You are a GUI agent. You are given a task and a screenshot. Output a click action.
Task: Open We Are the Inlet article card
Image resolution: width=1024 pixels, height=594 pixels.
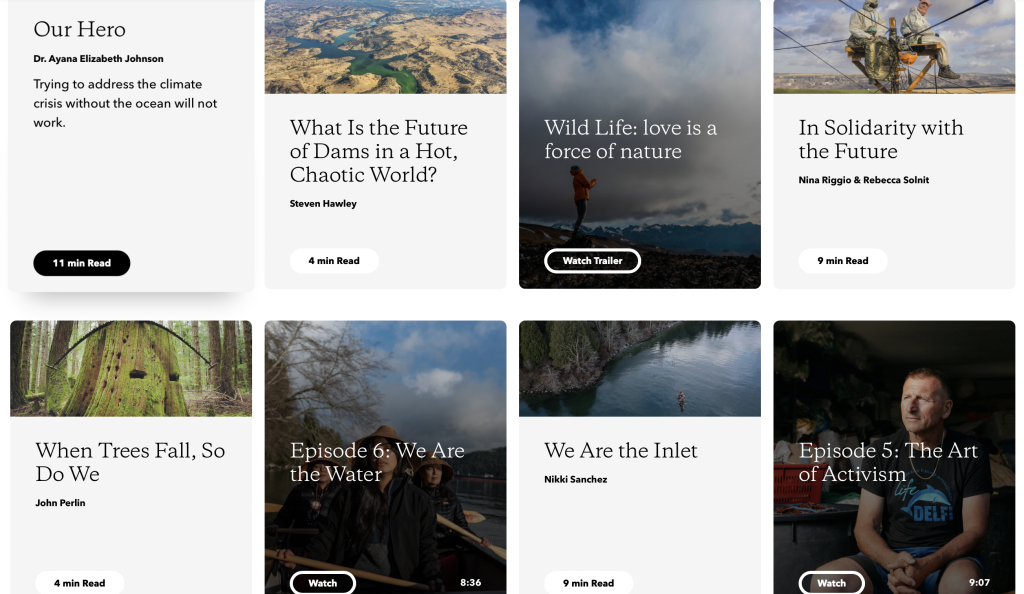(x=620, y=451)
